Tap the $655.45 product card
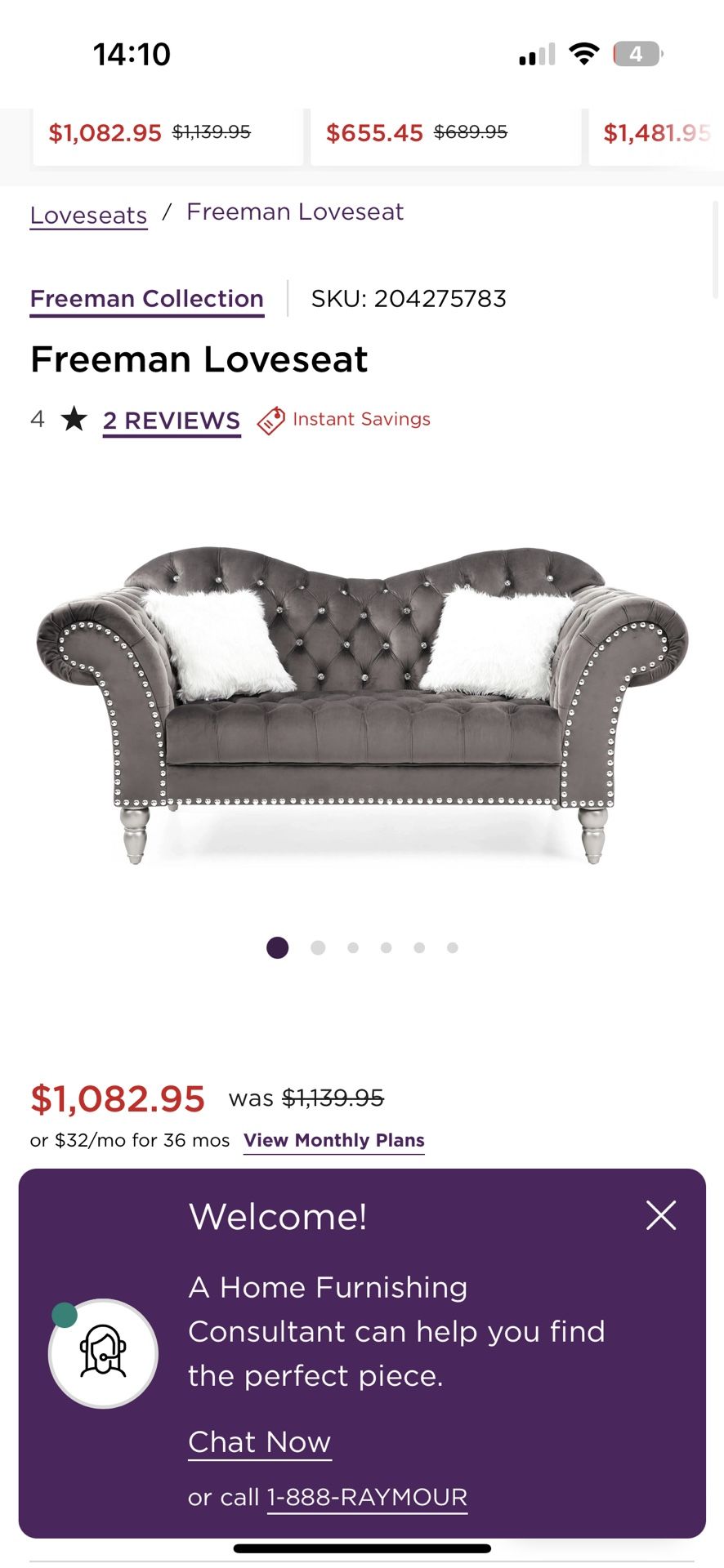This screenshot has height=1568, width=724. (x=445, y=135)
